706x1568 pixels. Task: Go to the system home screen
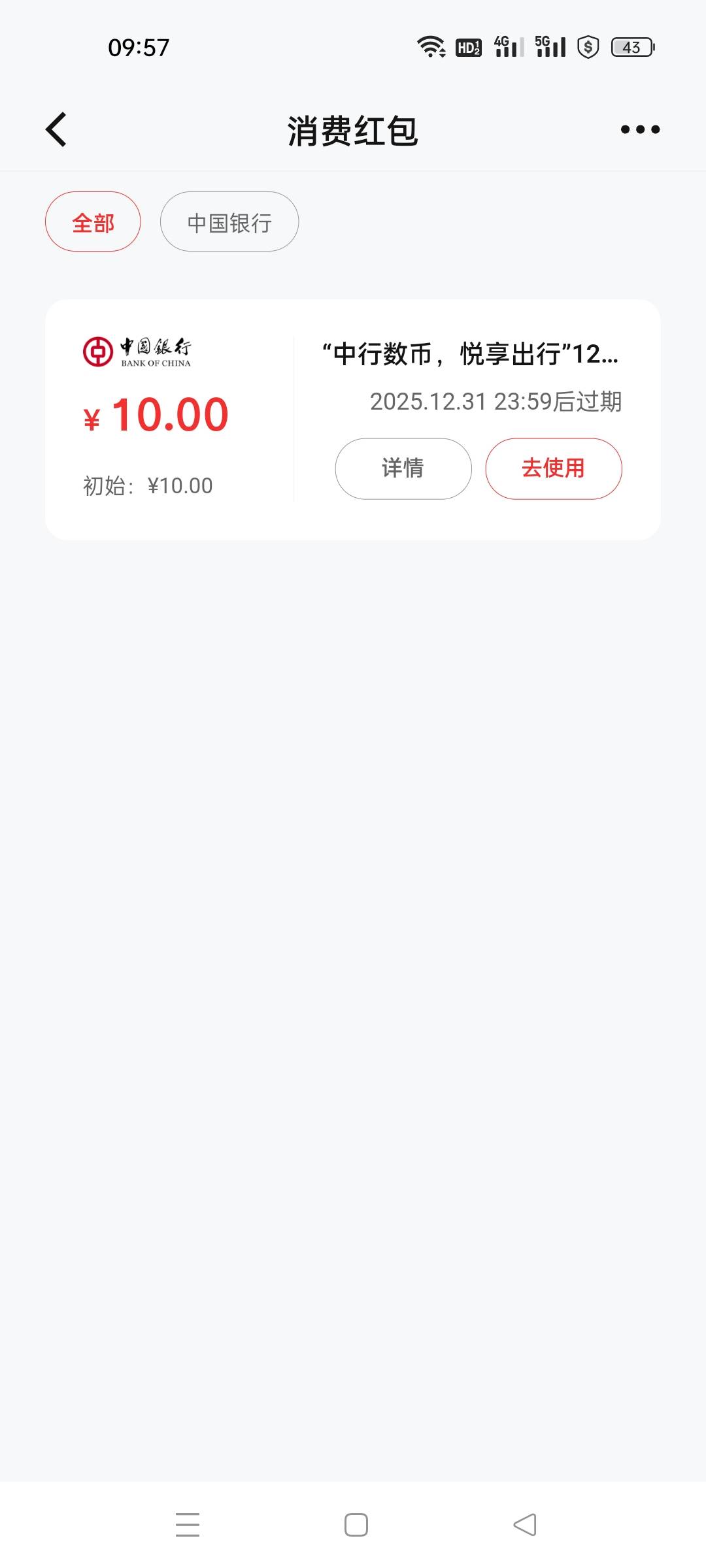pos(356,1524)
